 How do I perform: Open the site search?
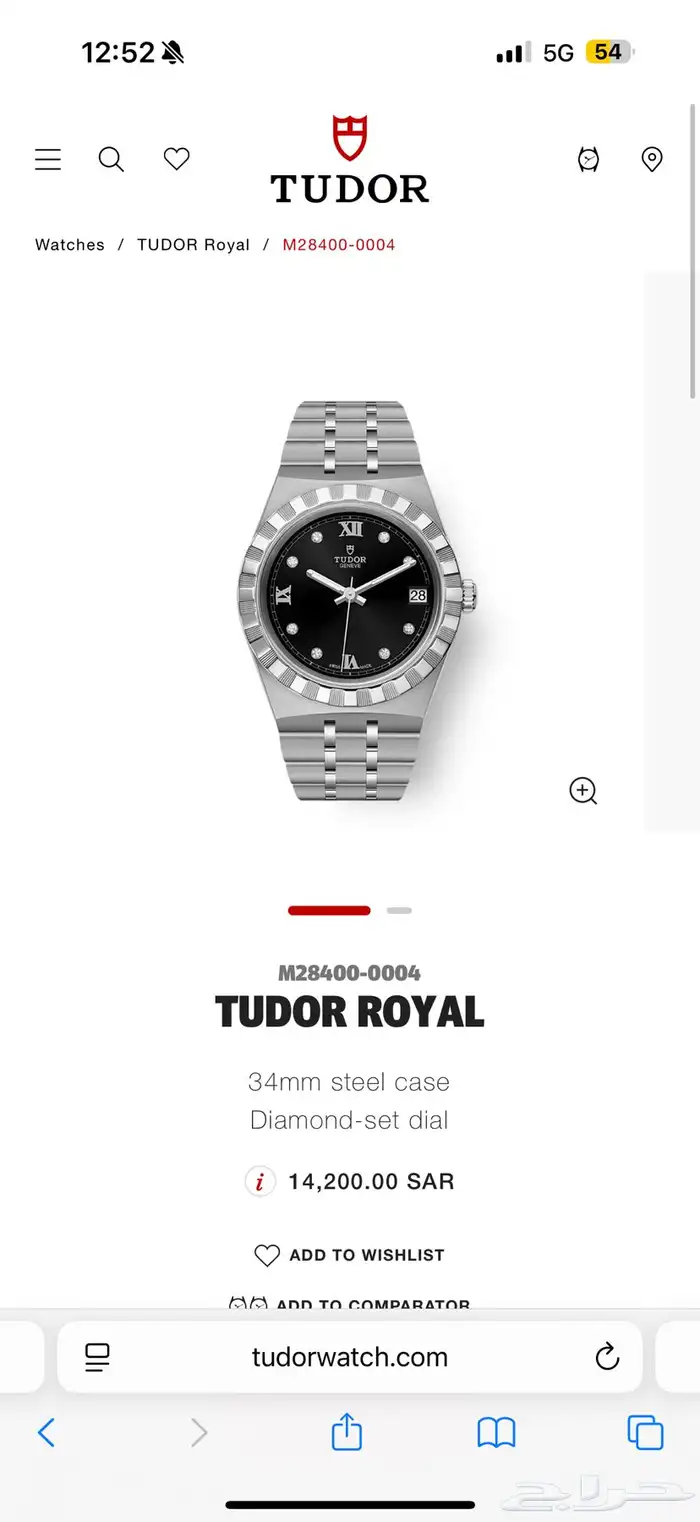point(111,159)
